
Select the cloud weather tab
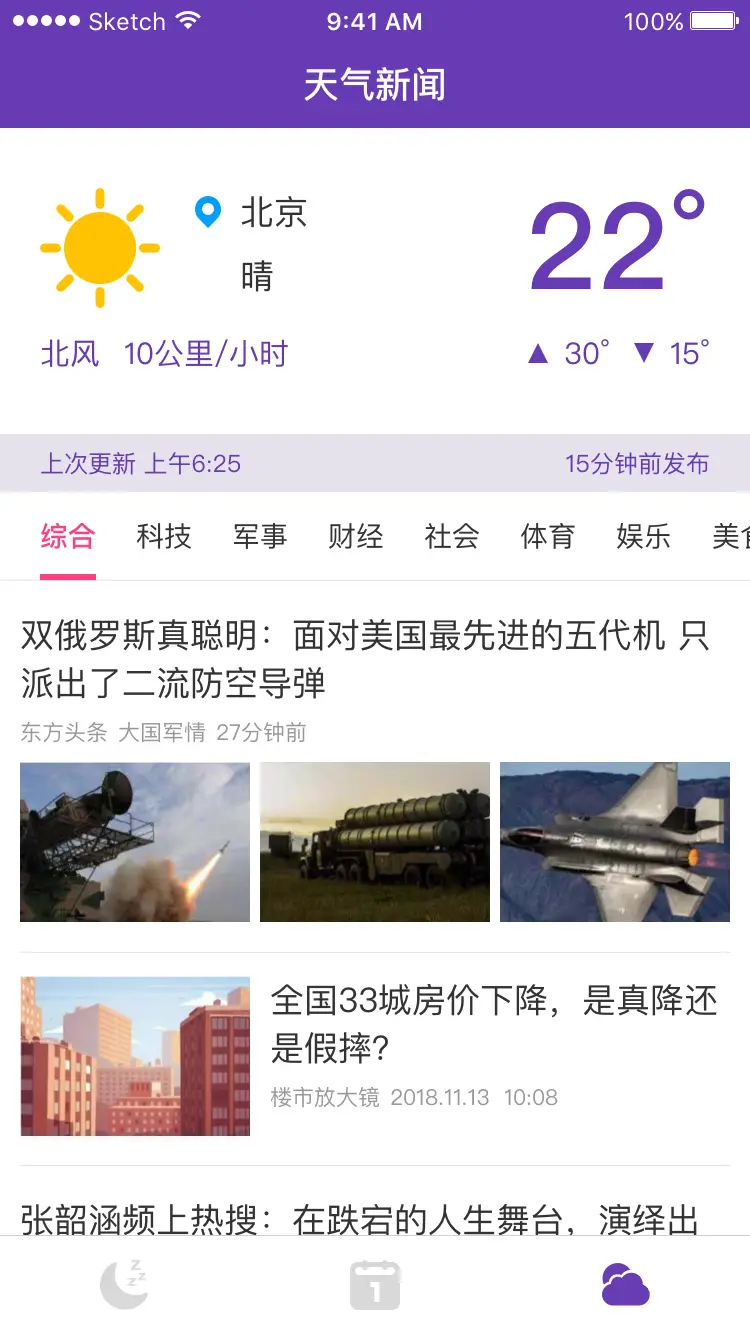(x=625, y=1285)
